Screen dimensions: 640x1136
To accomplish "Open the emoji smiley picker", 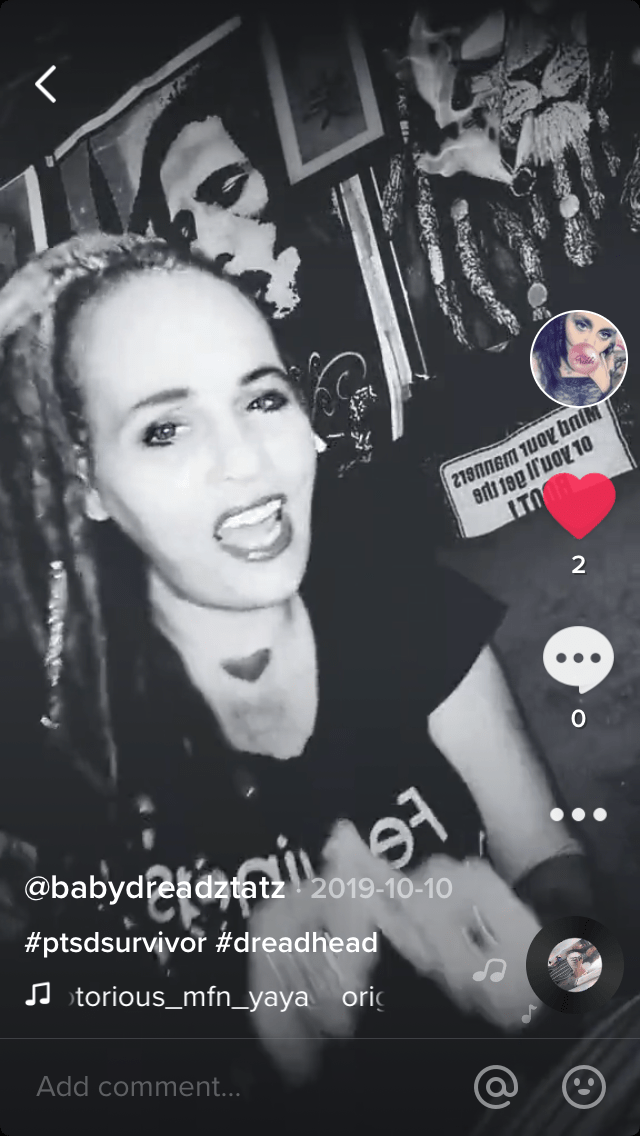I will [585, 1086].
